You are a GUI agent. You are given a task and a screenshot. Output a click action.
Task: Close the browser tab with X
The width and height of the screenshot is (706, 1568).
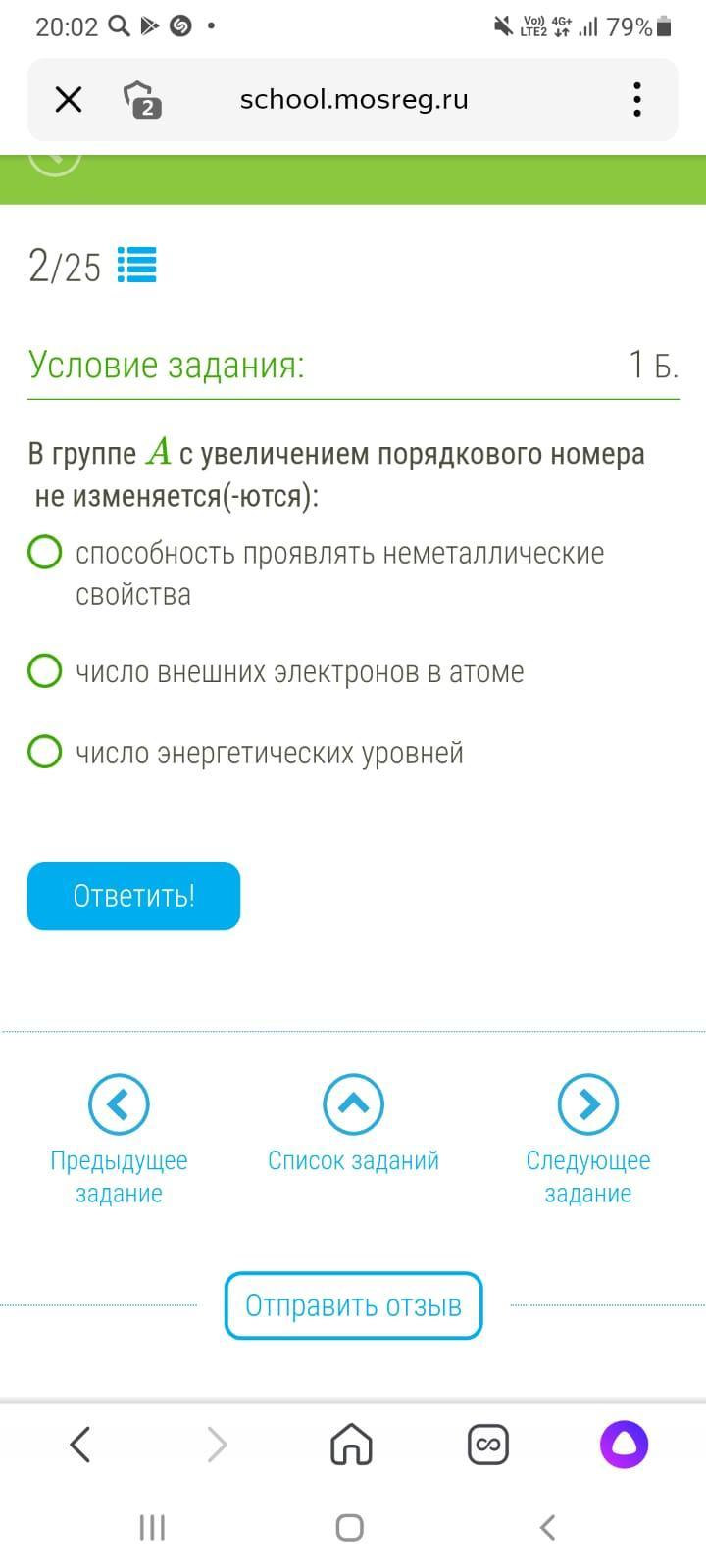tap(69, 99)
